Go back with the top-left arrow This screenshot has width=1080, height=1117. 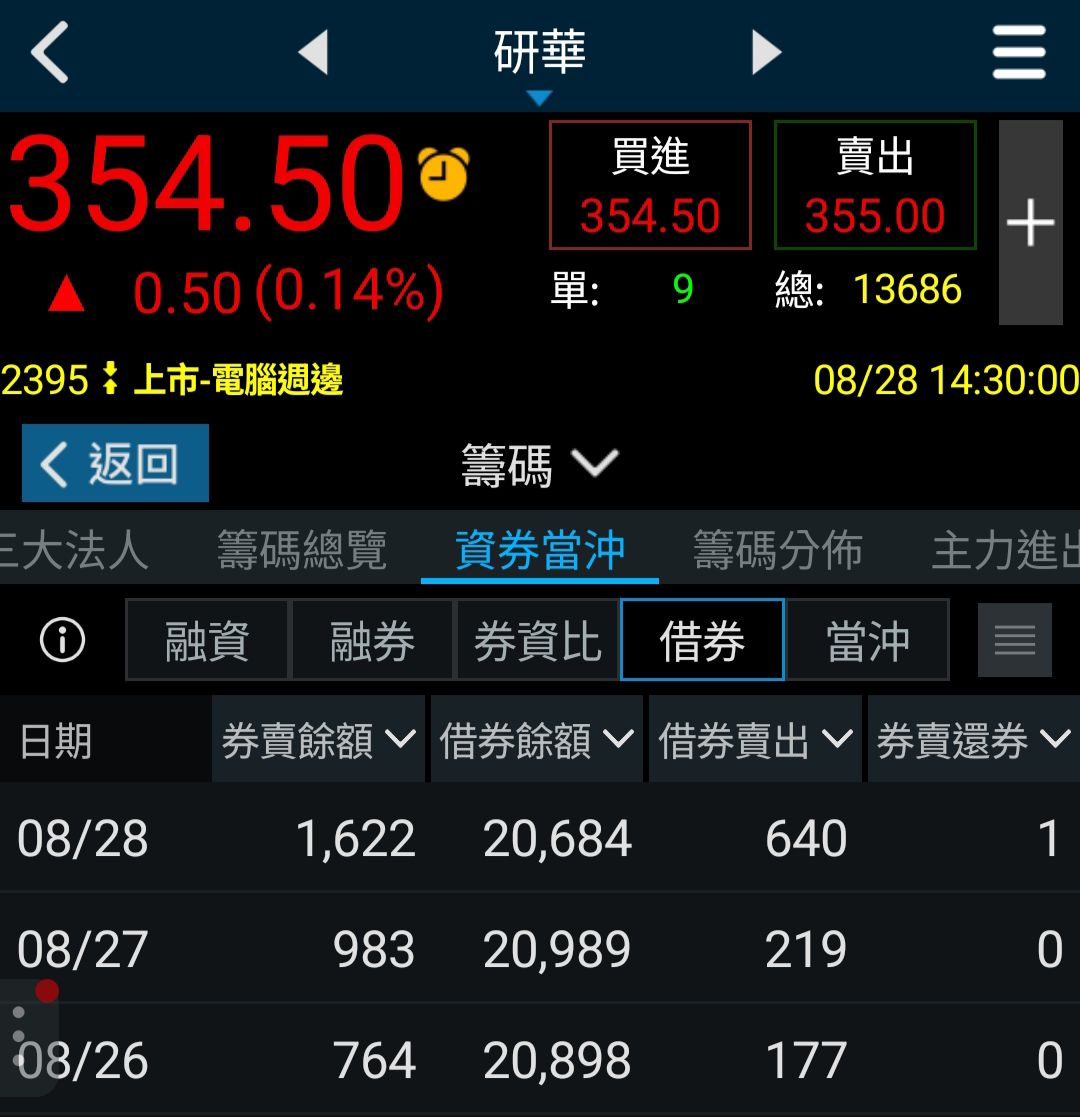50,52
